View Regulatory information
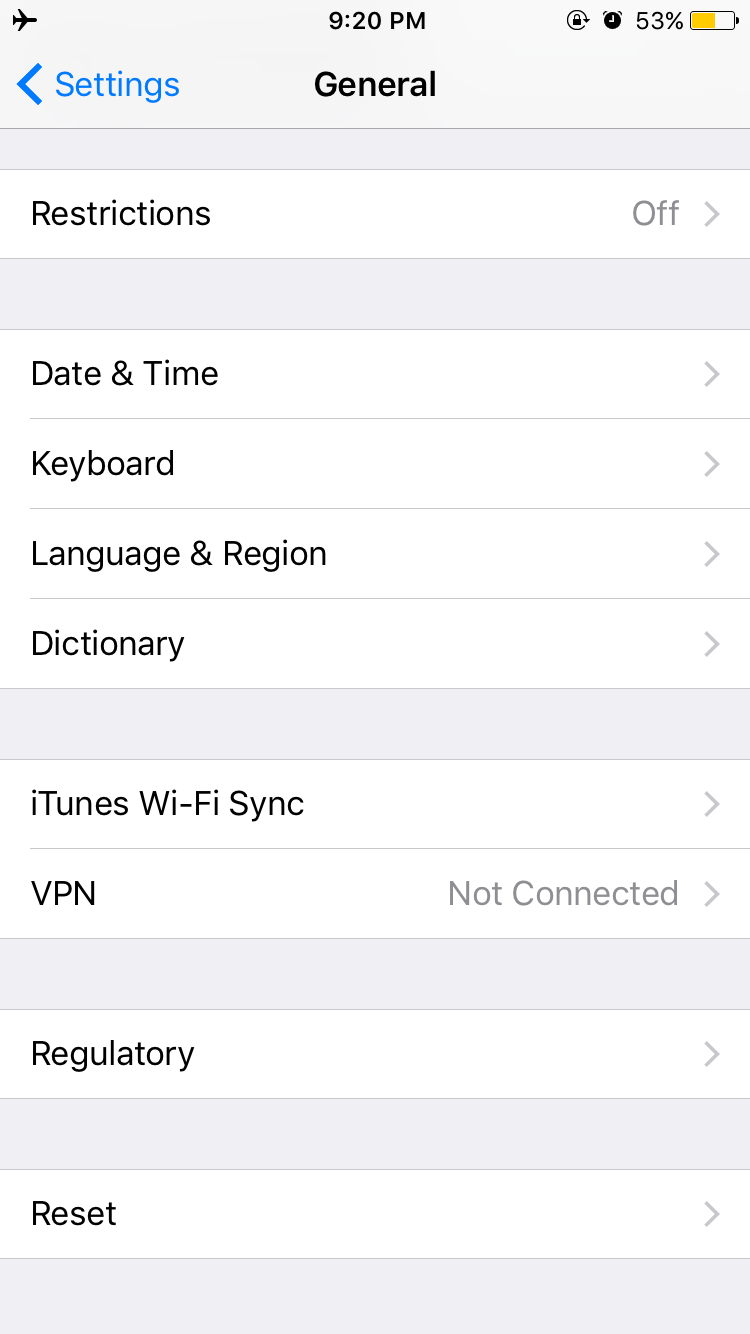The image size is (750, 1334). 375,1054
